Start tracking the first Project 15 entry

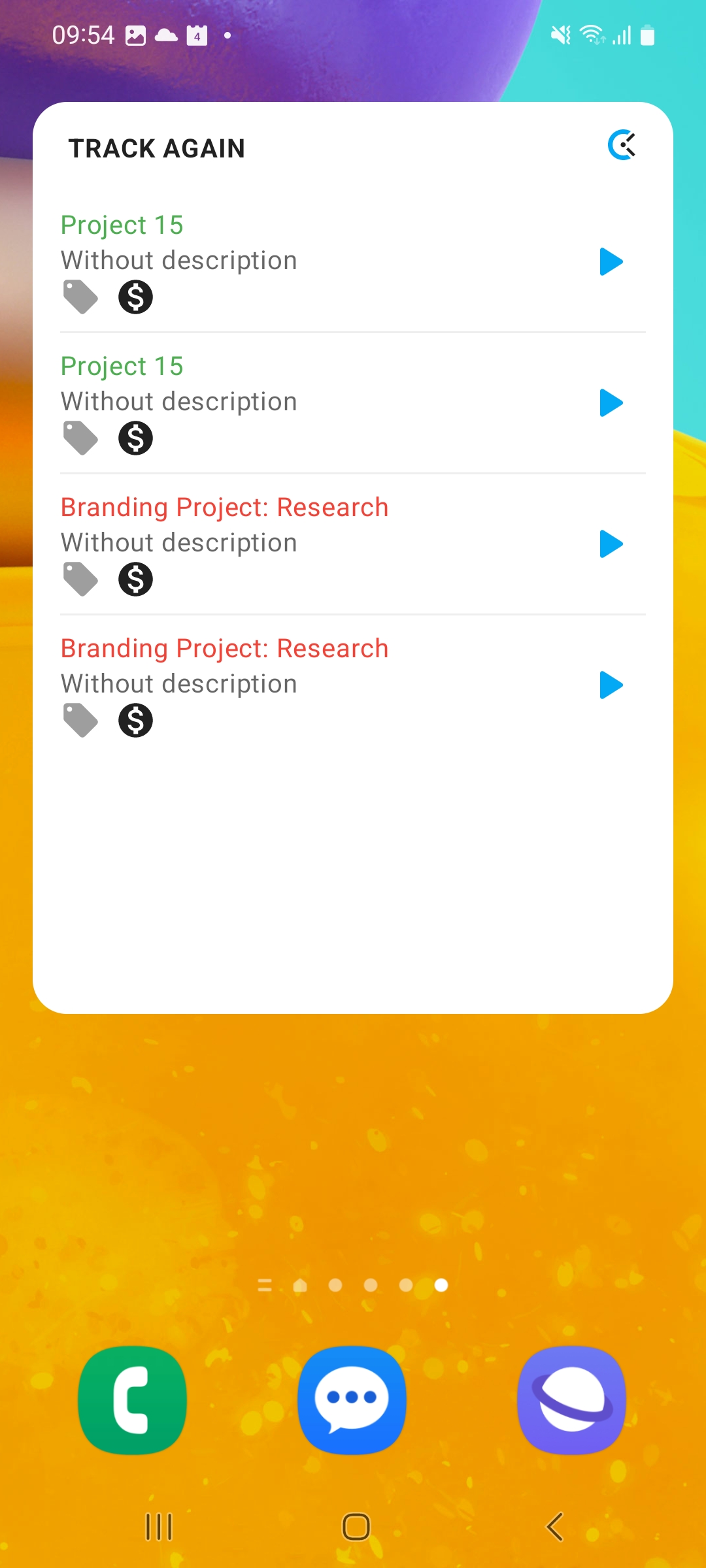pos(612,262)
